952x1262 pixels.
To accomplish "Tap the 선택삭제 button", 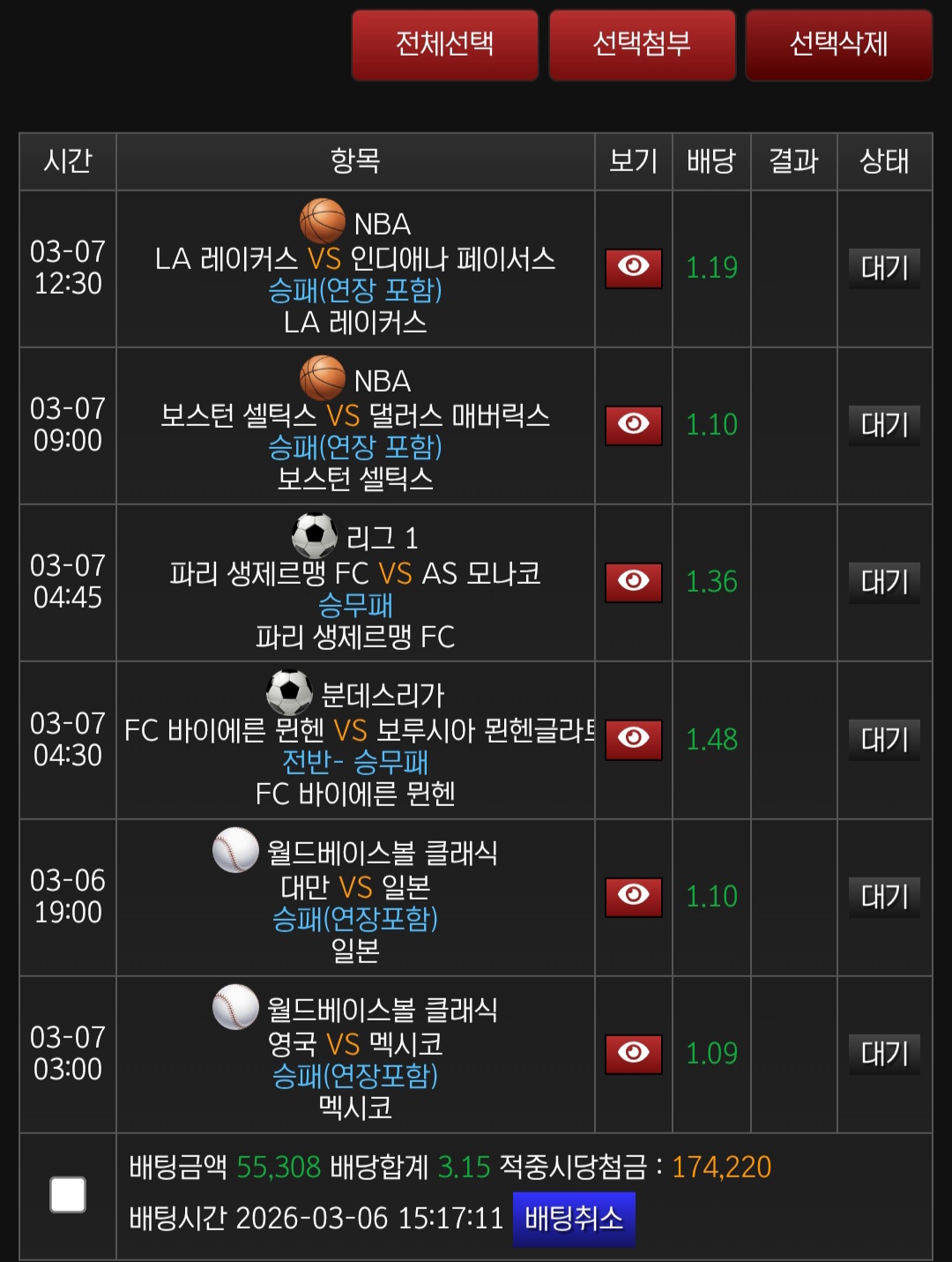I will (x=838, y=44).
